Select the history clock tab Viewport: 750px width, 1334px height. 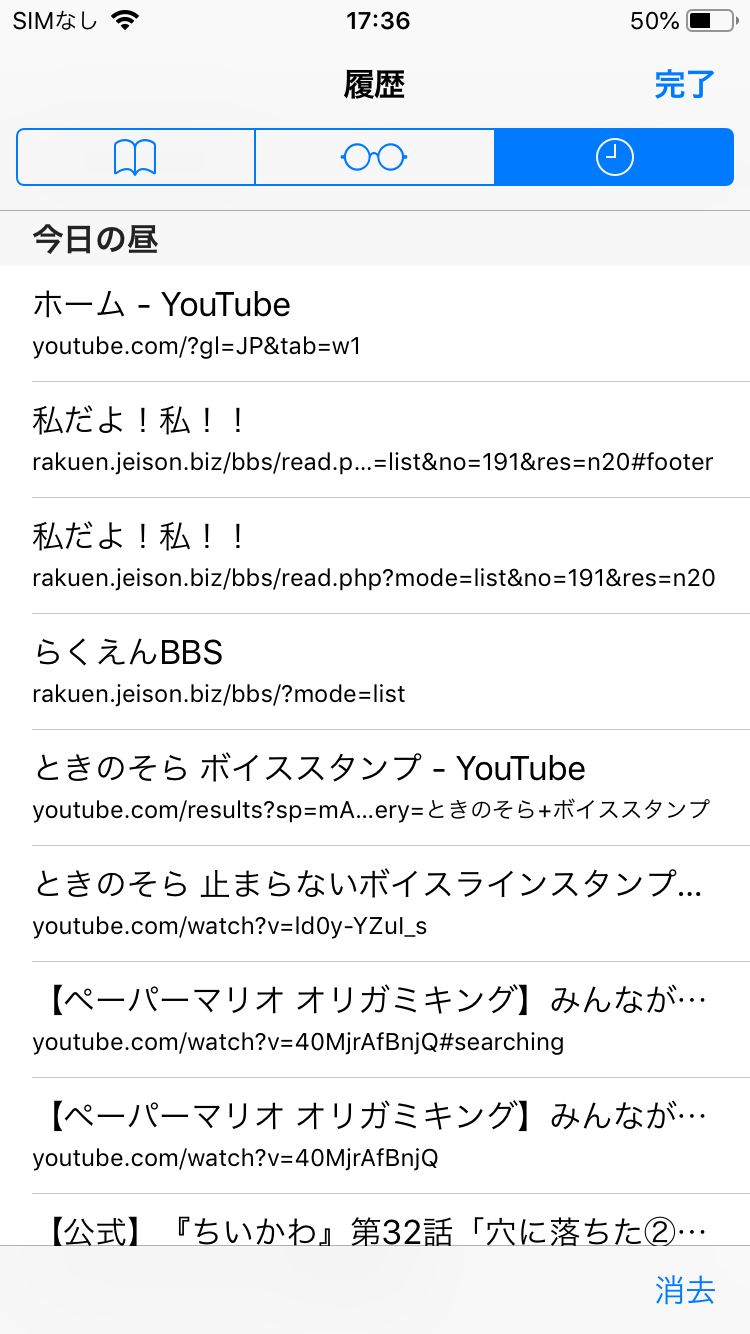click(x=614, y=157)
